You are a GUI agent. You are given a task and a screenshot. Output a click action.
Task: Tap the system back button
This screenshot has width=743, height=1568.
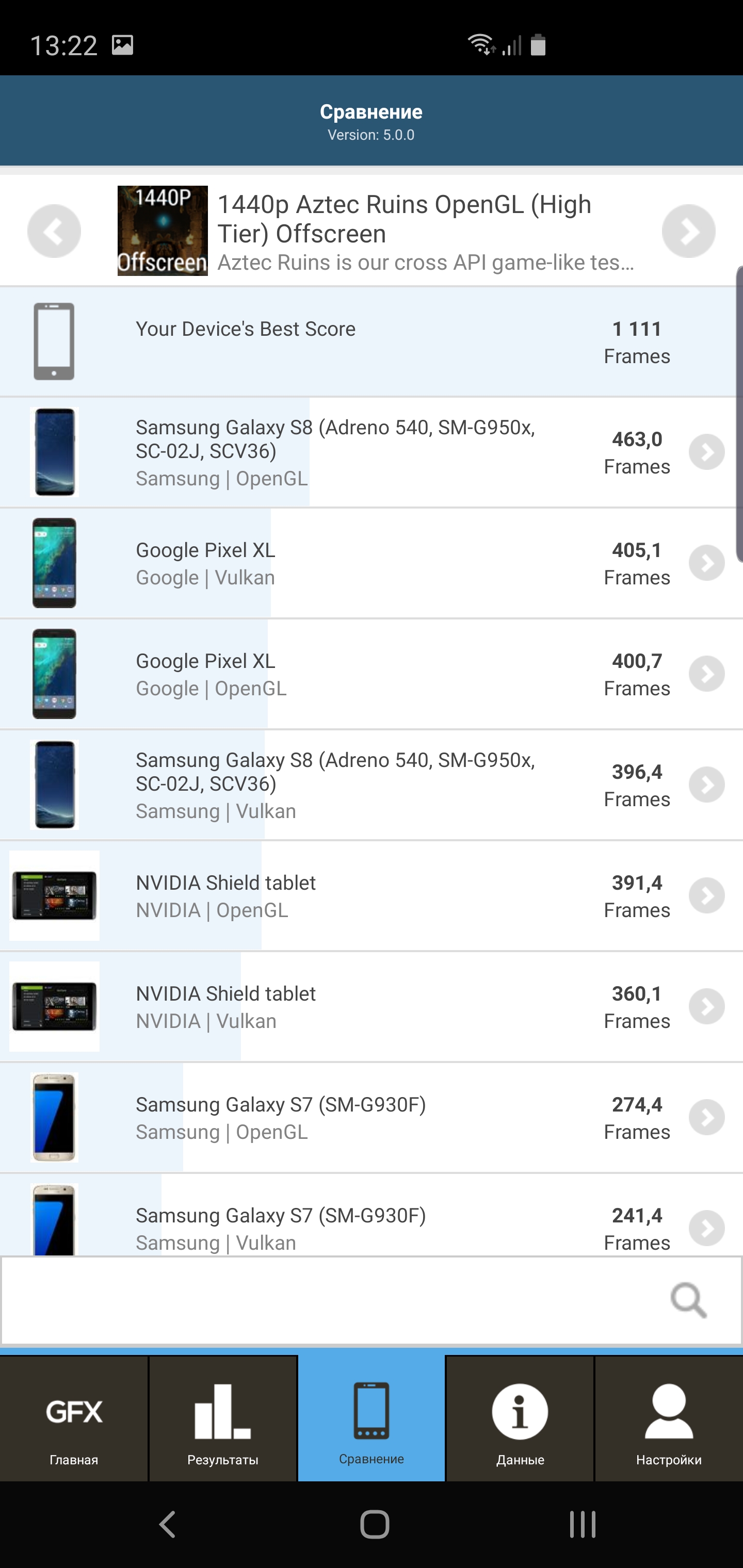click(167, 1525)
